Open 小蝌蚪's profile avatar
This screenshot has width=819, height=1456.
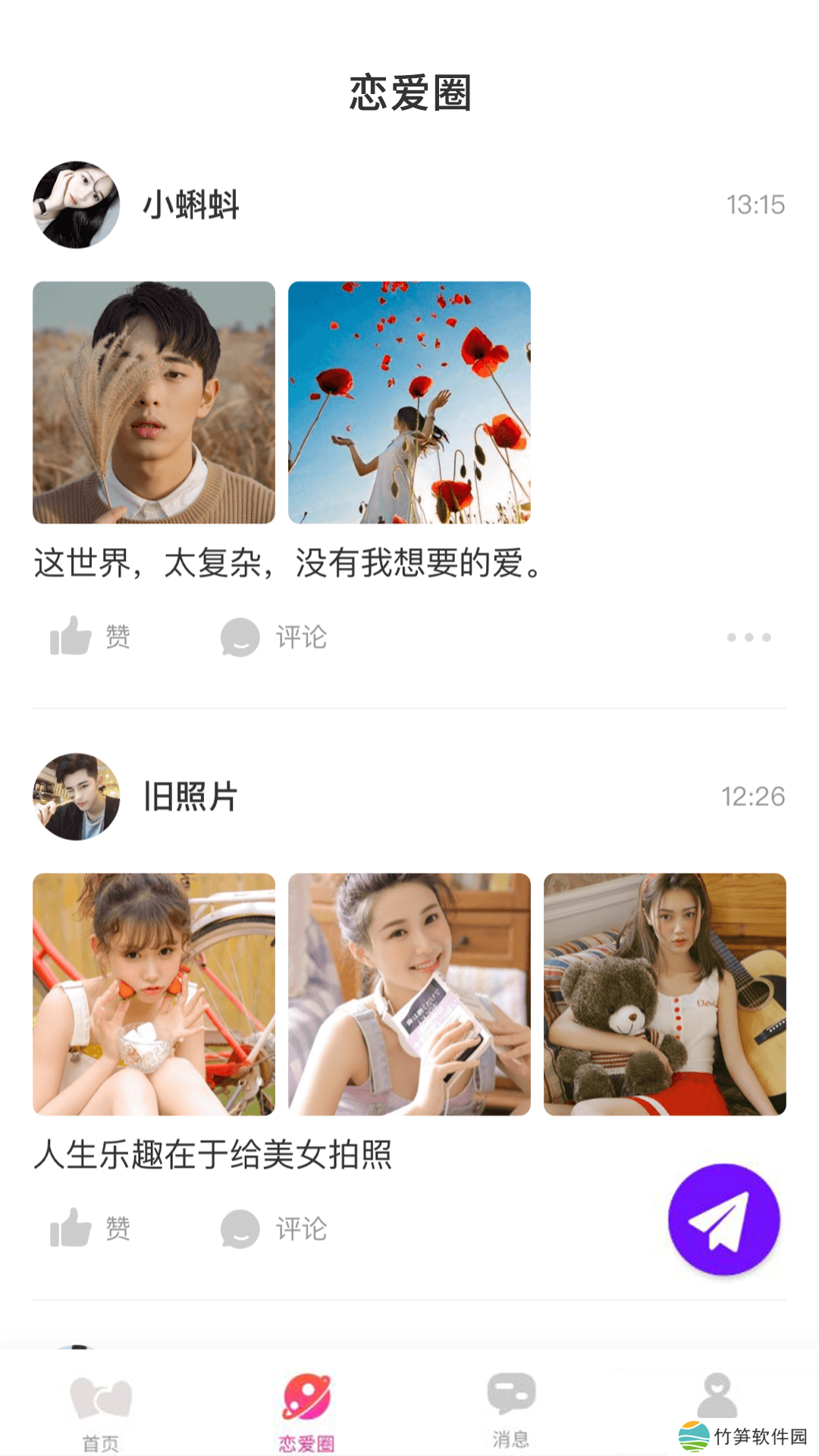[77, 205]
